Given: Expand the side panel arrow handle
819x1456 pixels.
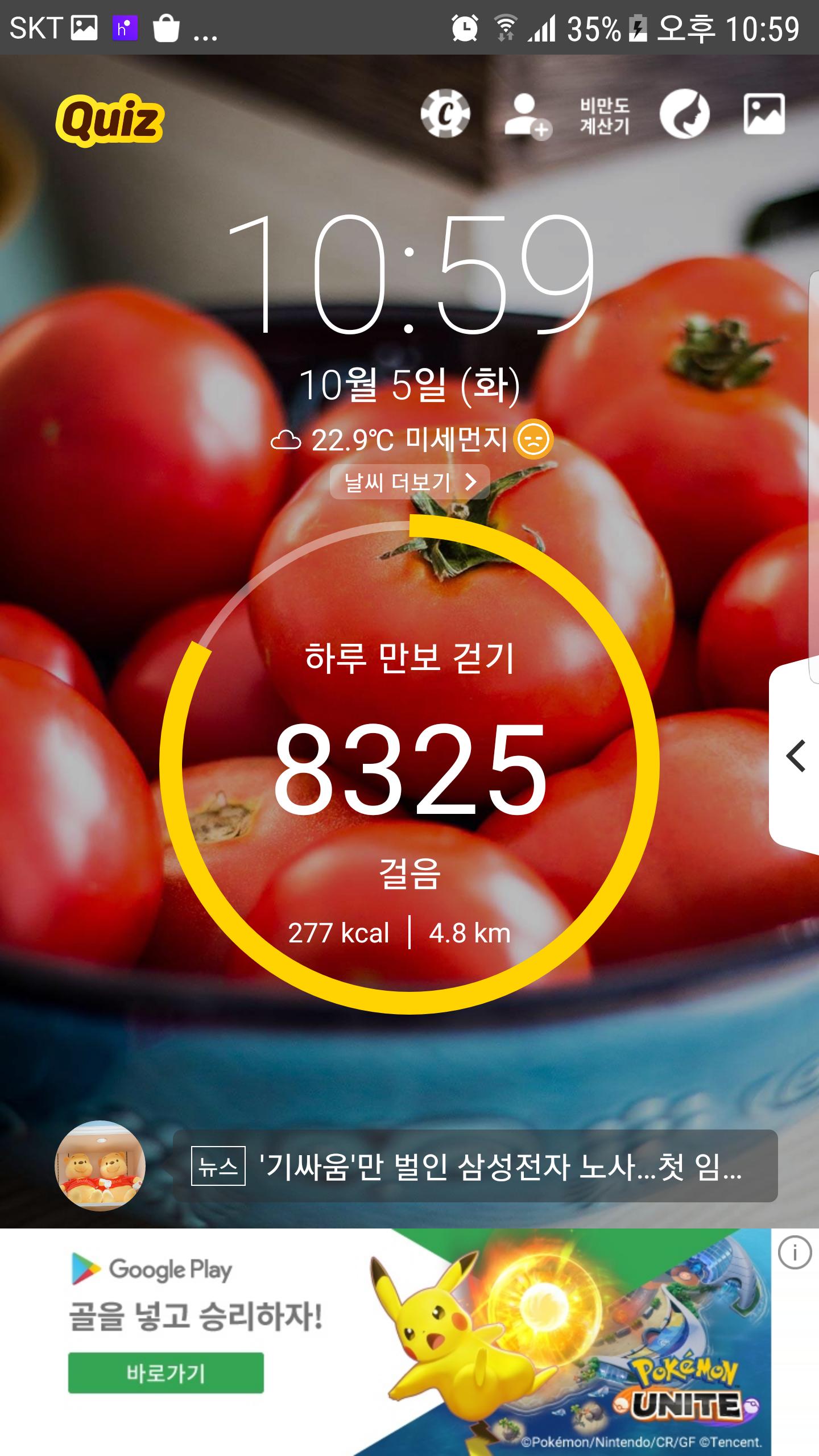Looking at the screenshot, I should click(x=796, y=756).
